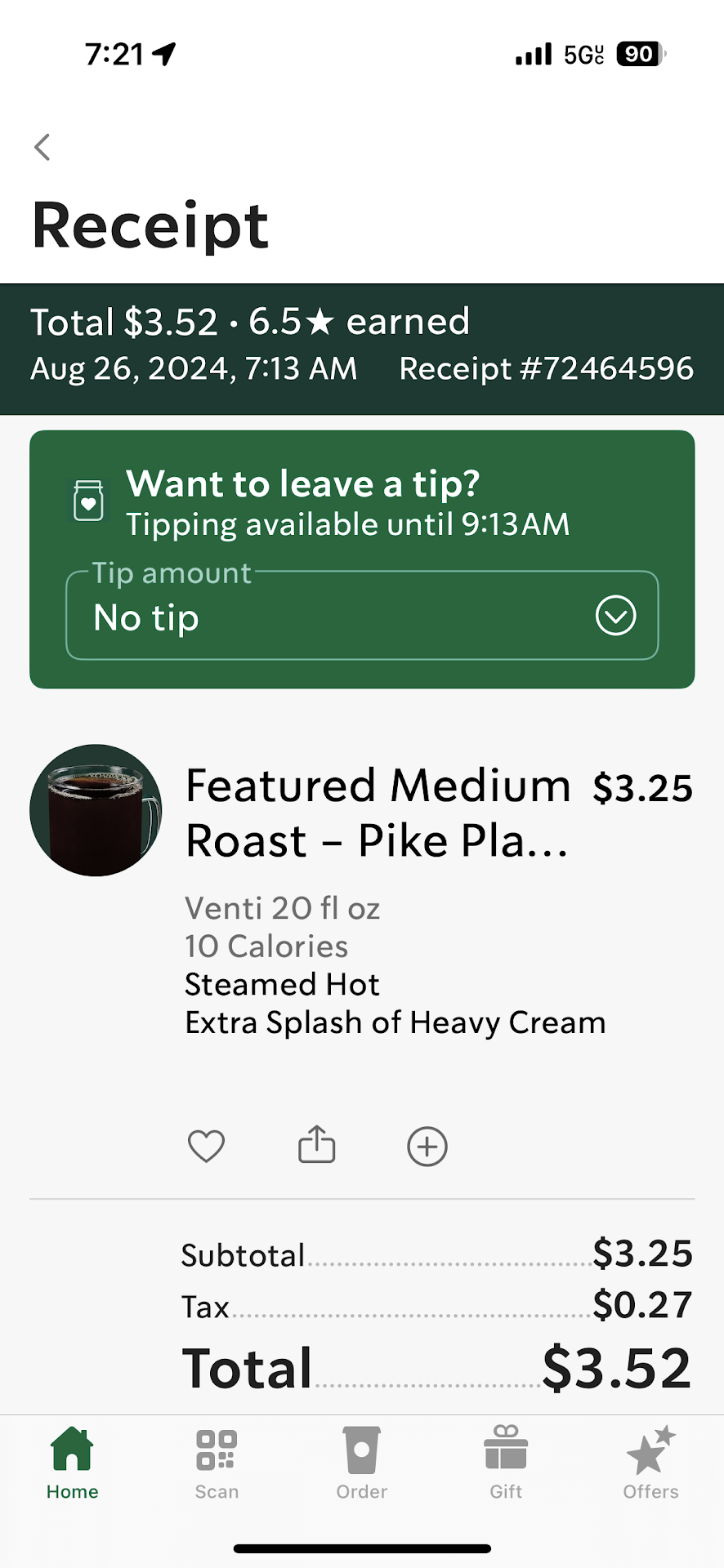Share the Pike Place order item

tap(316, 1144)
